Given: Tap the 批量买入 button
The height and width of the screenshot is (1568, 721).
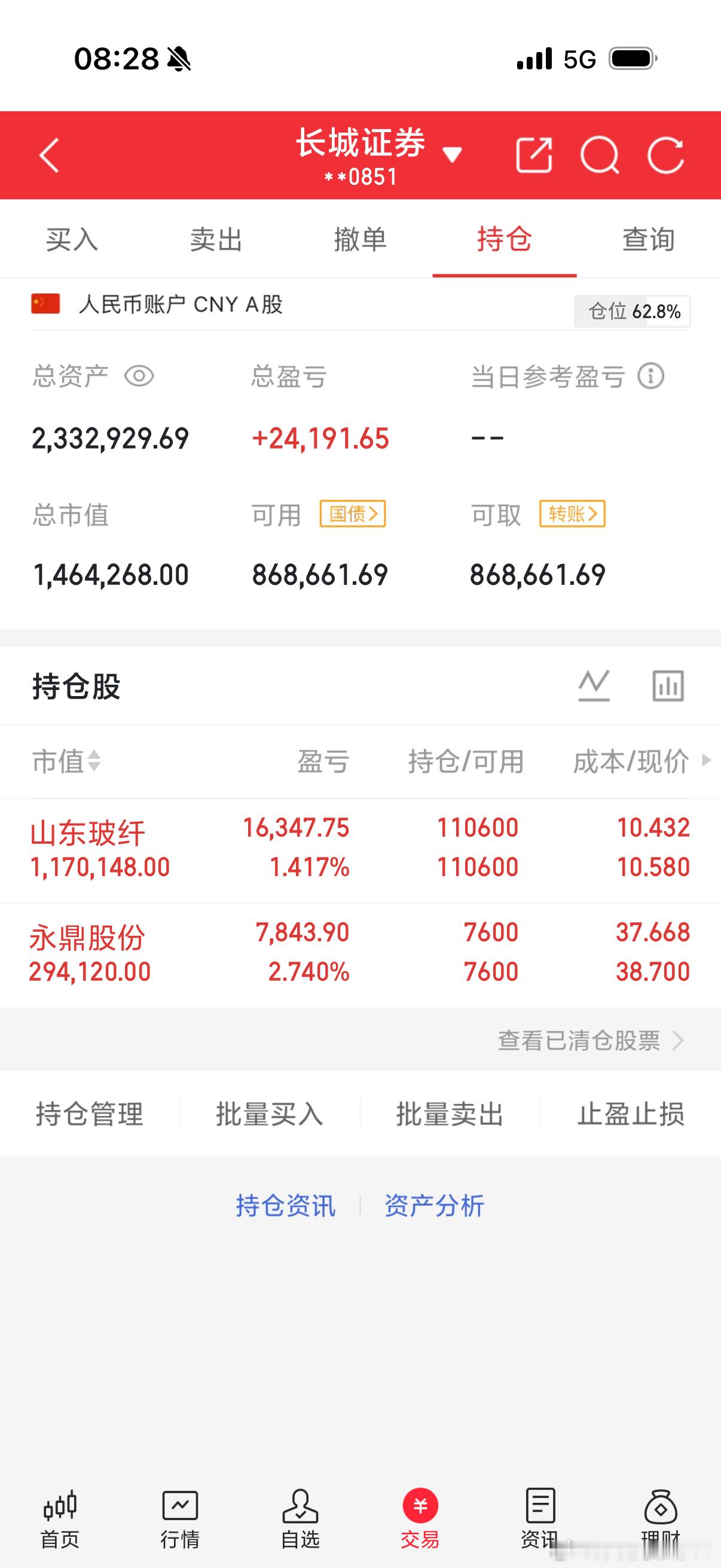Looking at the screenshot, I should click(x=270, y=1115).
